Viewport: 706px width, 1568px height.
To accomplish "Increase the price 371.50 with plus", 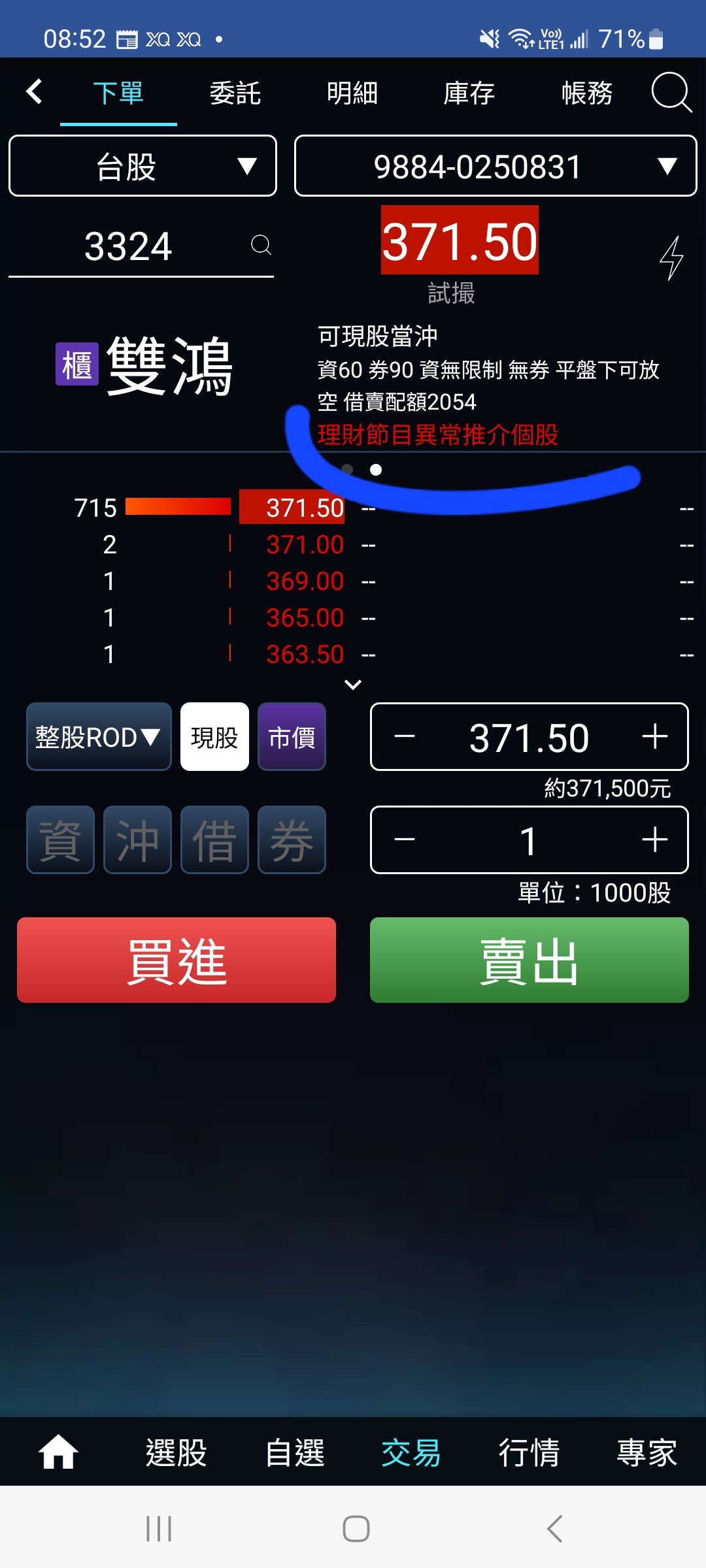I will (x=654, y=737).
